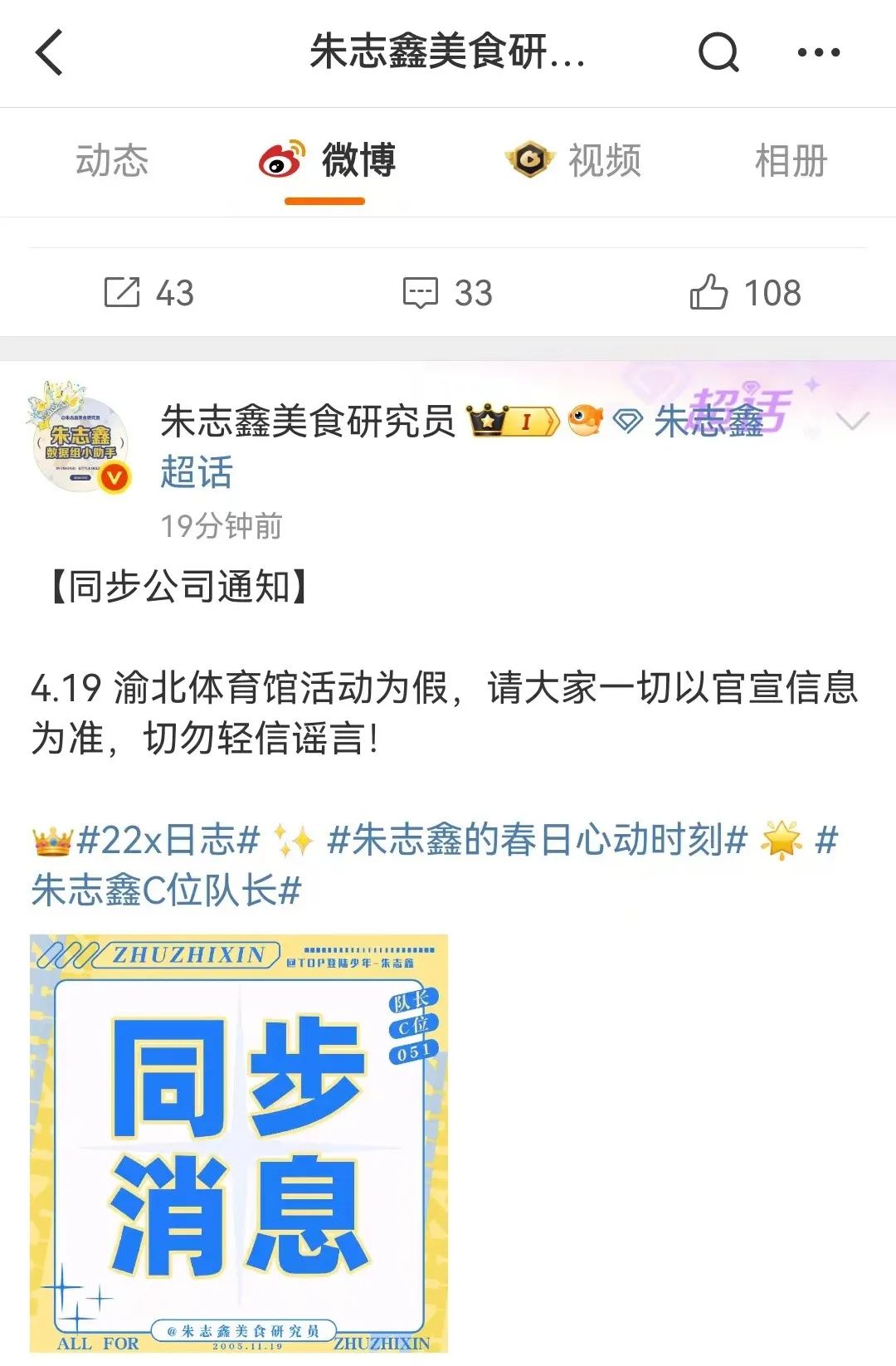The image size is (896, 1366).
Task: Open the 相册 tab
Action: click(x=791, y=160)
